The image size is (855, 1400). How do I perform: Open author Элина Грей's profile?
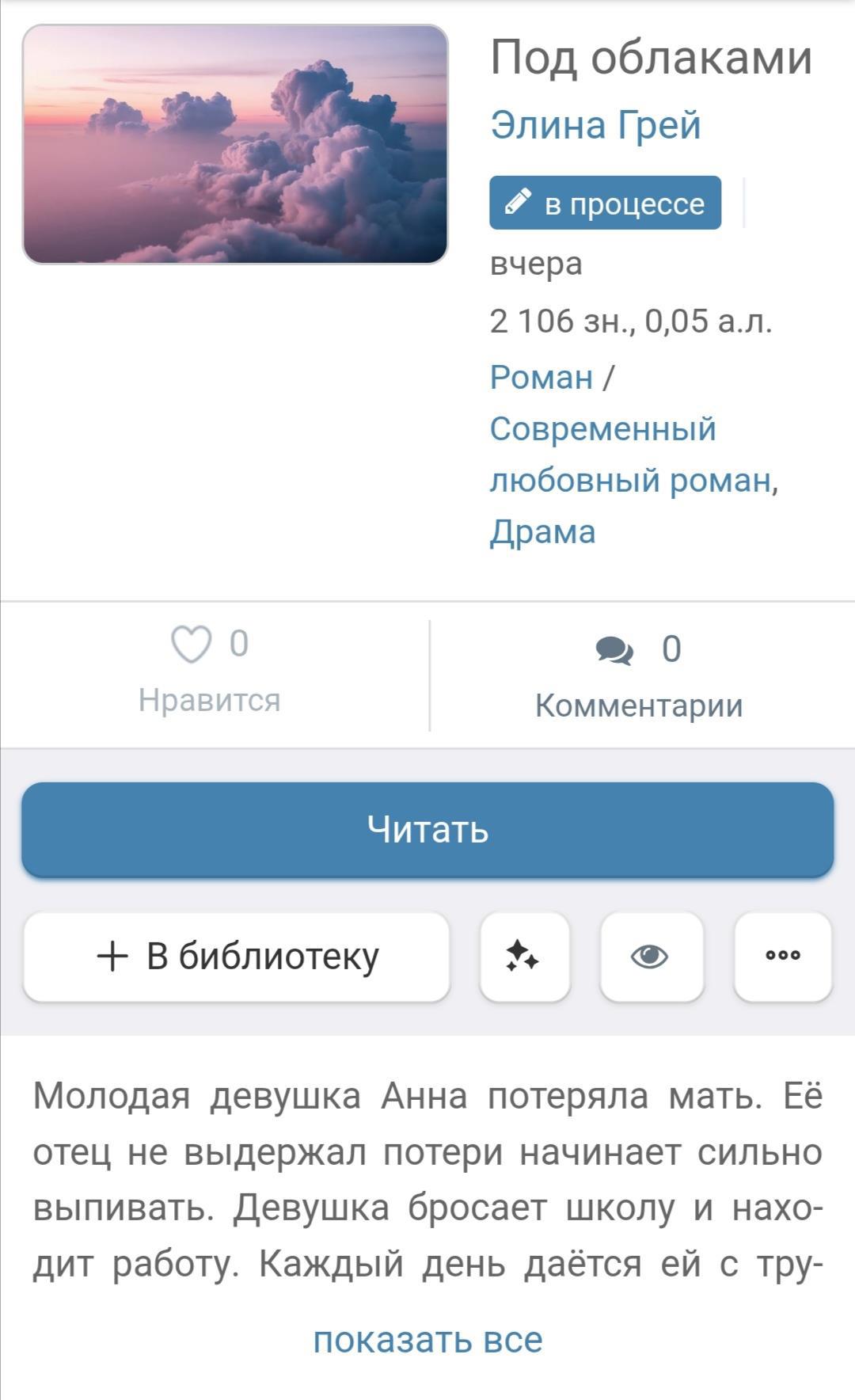click(x=595, y=125)
